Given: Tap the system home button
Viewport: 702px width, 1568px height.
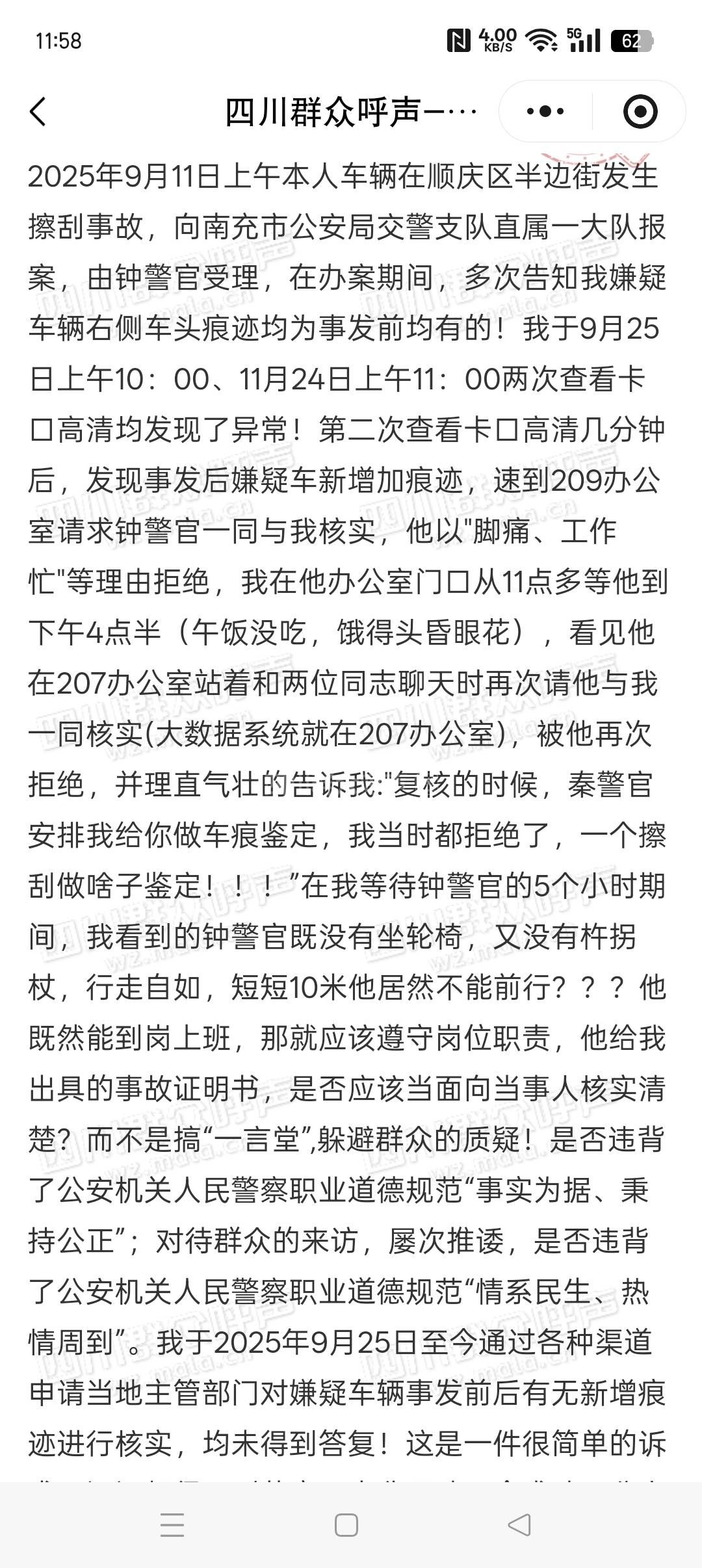Looking at the screenshot, I should 346,1524.
